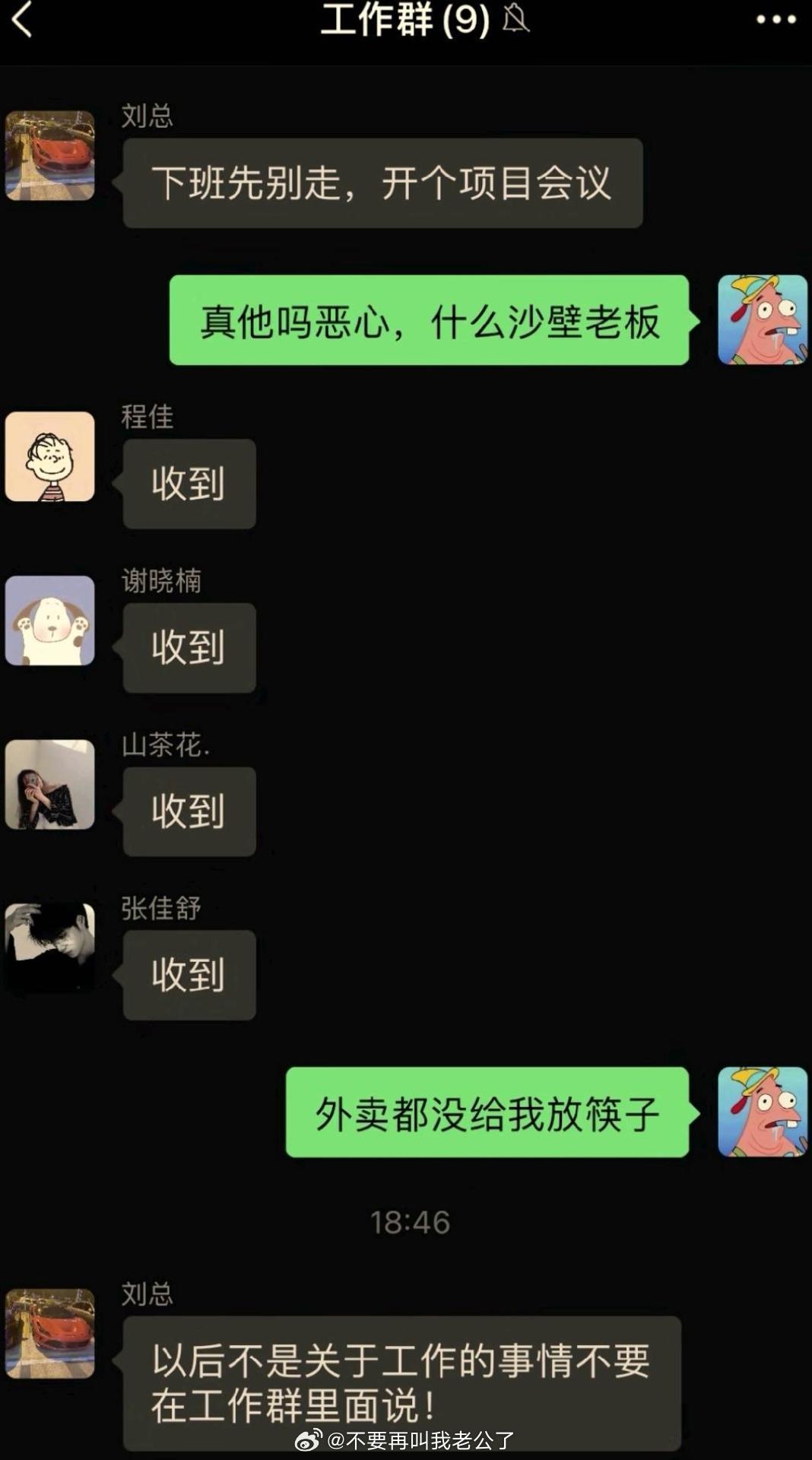The height and width of the screenshot is (1460, 812).
Task: Open the three-dot group chat menu
Action: (x=776, y=20)
